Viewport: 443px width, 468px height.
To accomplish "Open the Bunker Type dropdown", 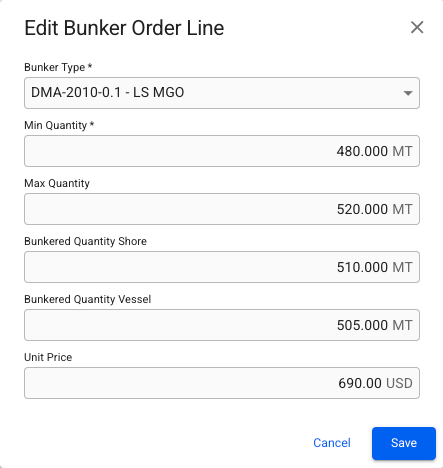I will click(x=222, y=93).
